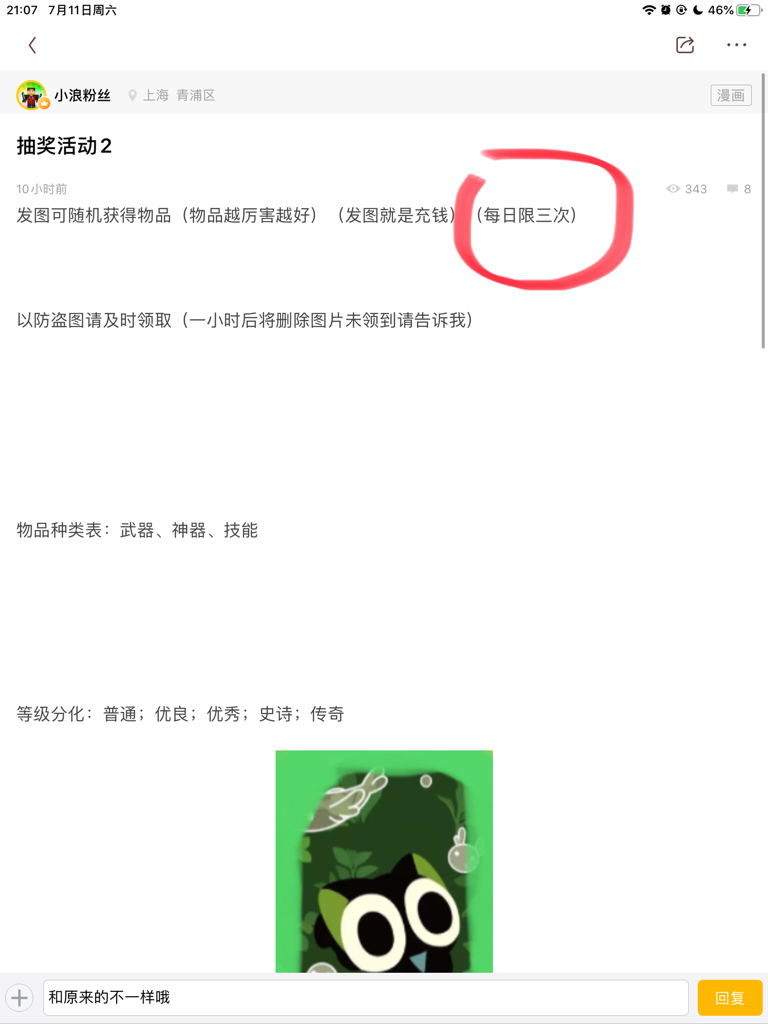Tap the plus attachment icon

19,998
